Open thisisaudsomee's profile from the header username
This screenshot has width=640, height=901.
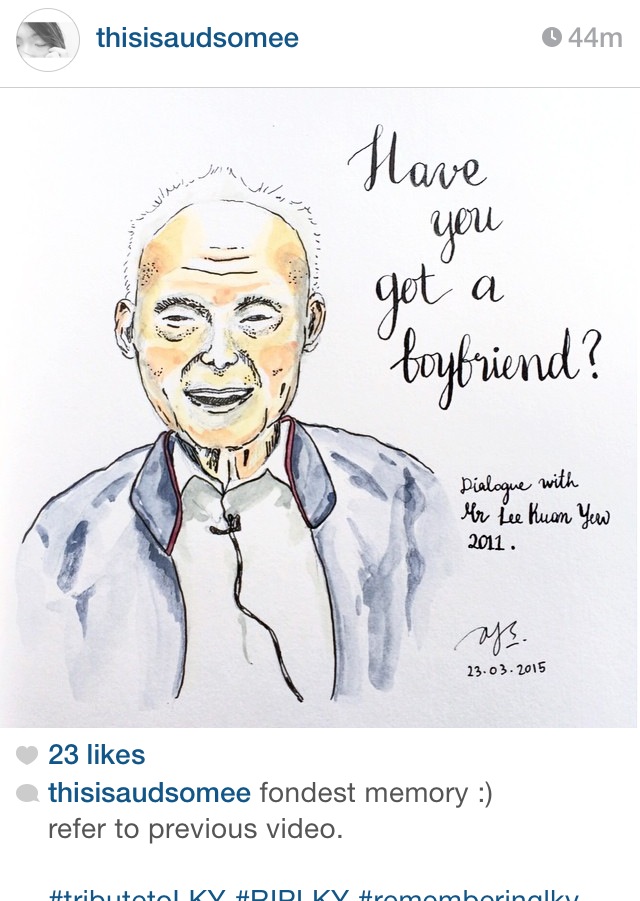(197, 38)
